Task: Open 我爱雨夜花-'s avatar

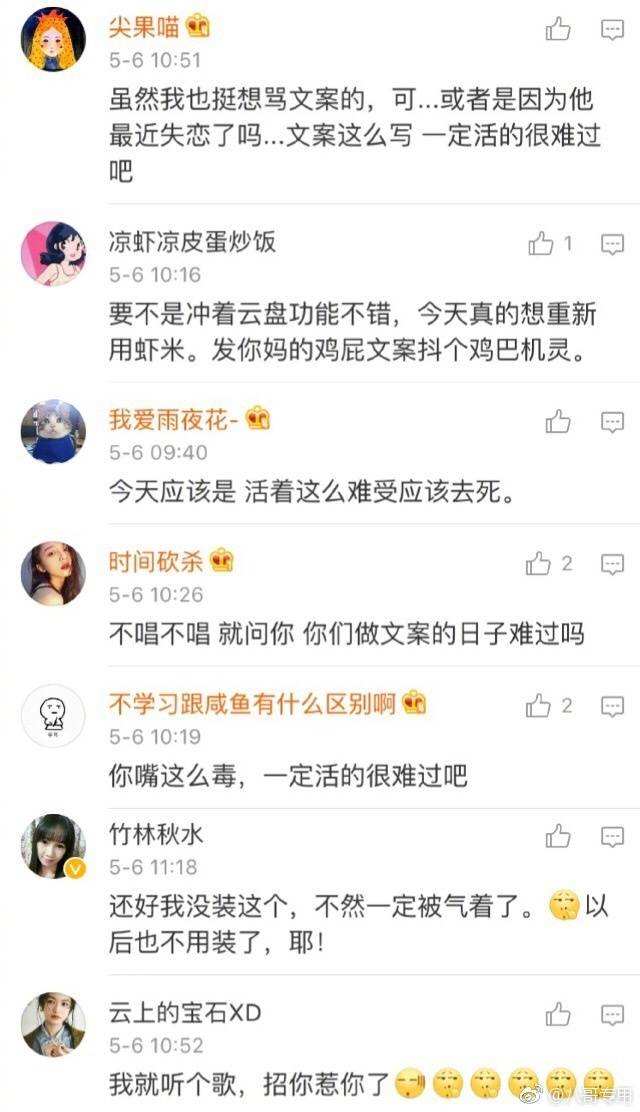Action: point(53,432)
